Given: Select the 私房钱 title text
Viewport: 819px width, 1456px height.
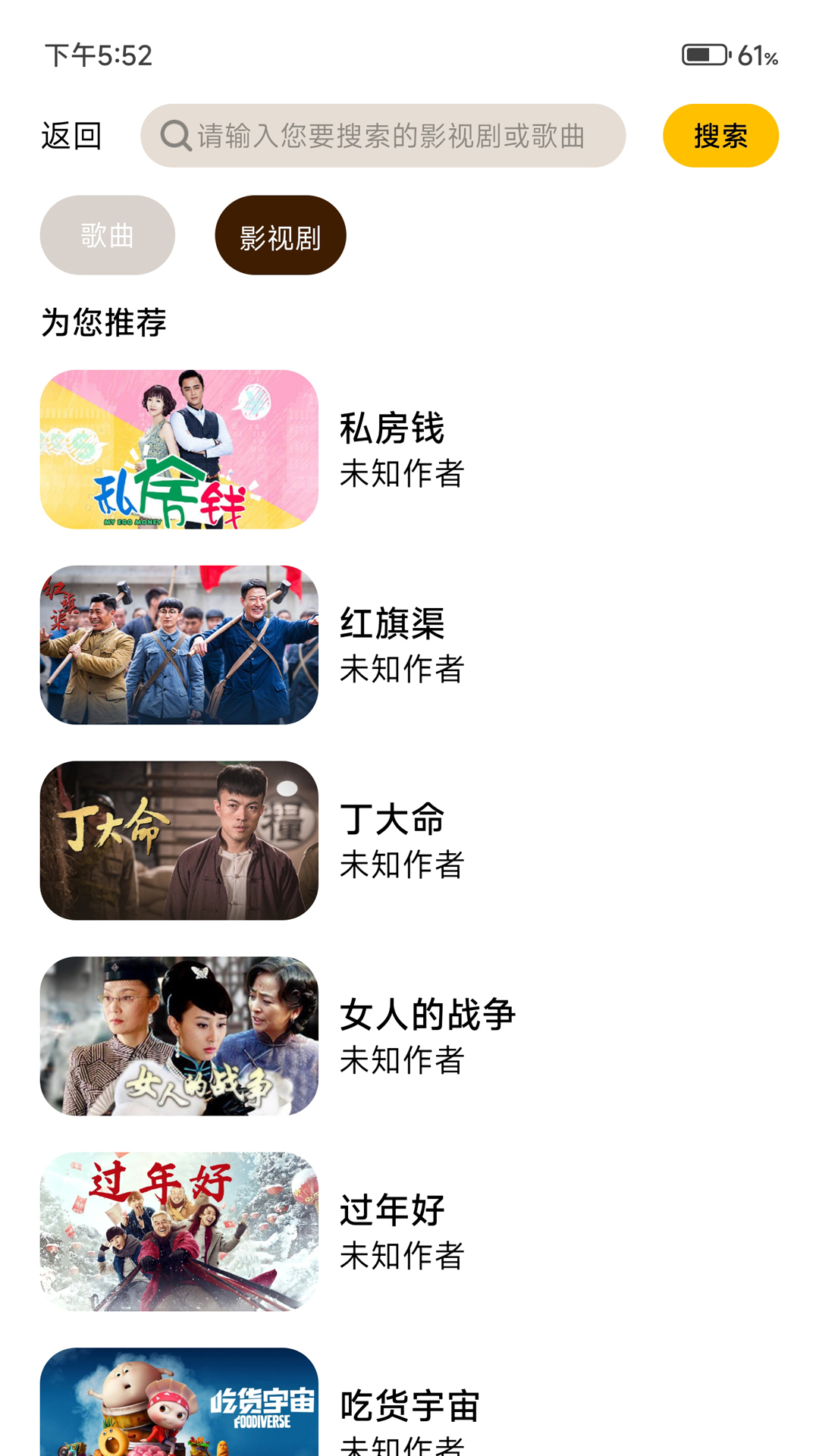Looking at the screenshot, I should 393,427.
